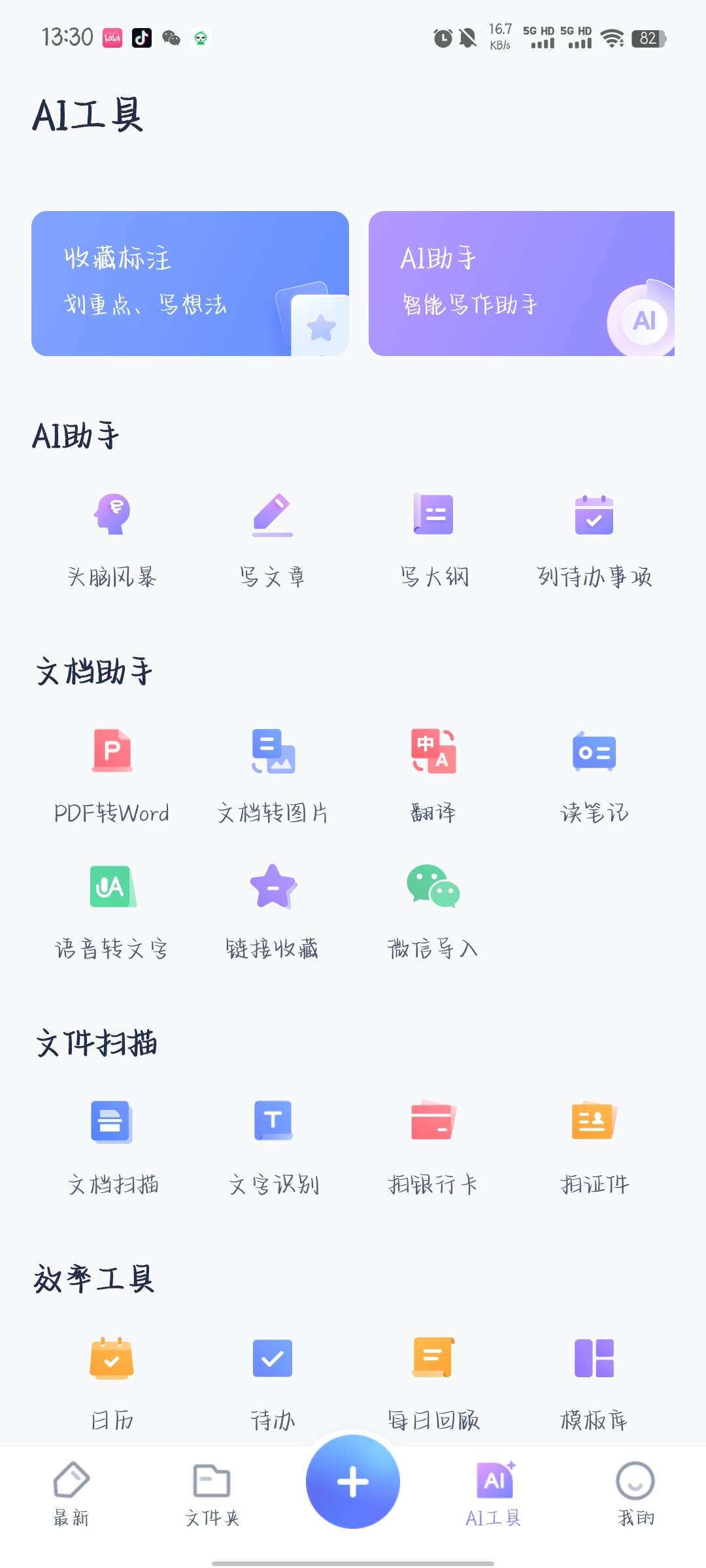This screenshot has width=706, height=1568.
Task: Switch to the 文件夹 tab
Action: pyautogui.click(x=212, y=1493)
